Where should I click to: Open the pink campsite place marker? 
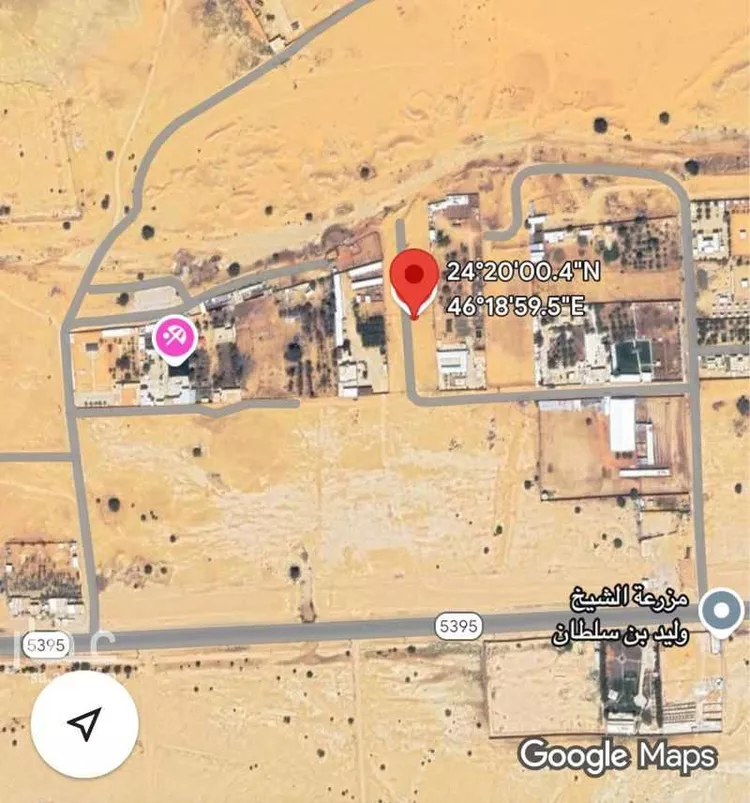[x=173, y=337]
